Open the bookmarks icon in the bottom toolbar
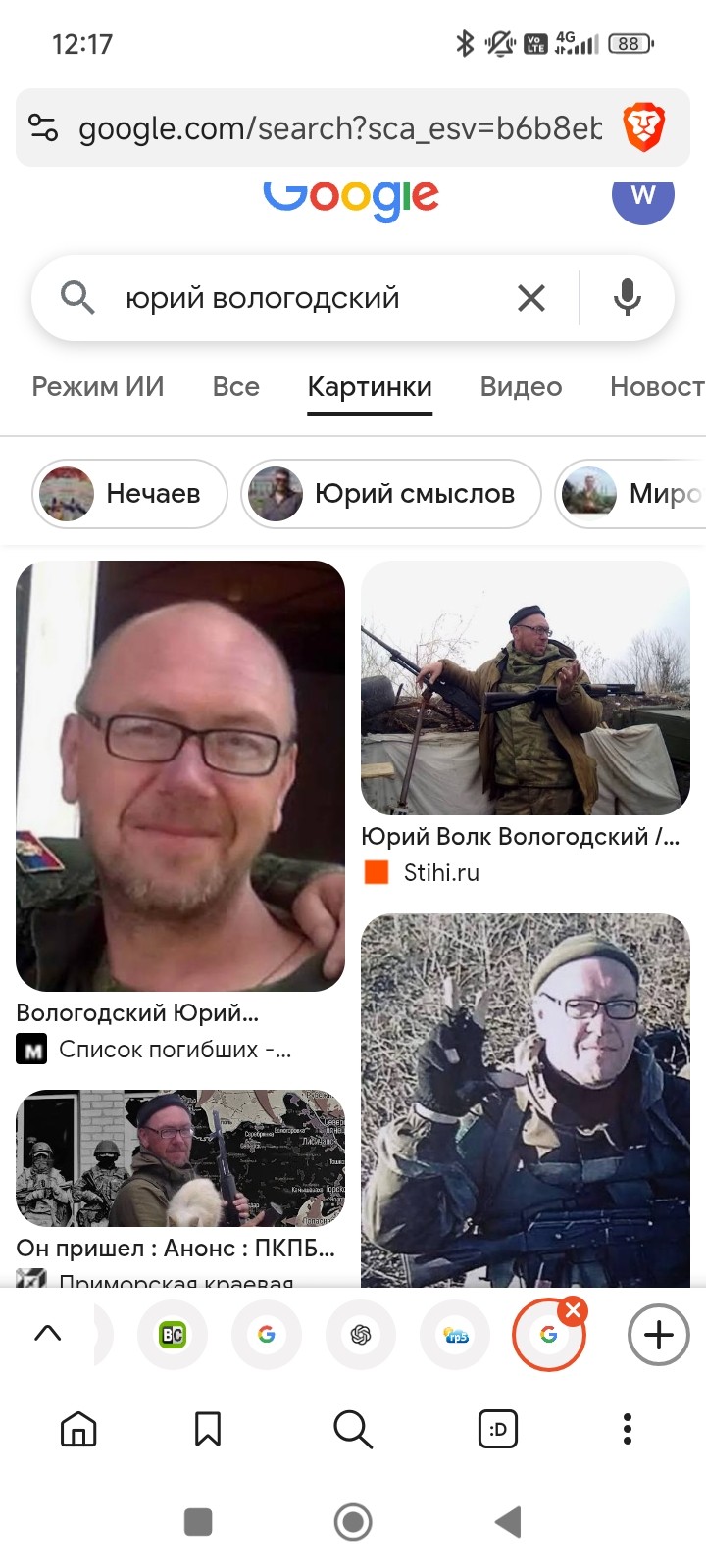Screen dimensions: 706x1568 (207, 1430)
